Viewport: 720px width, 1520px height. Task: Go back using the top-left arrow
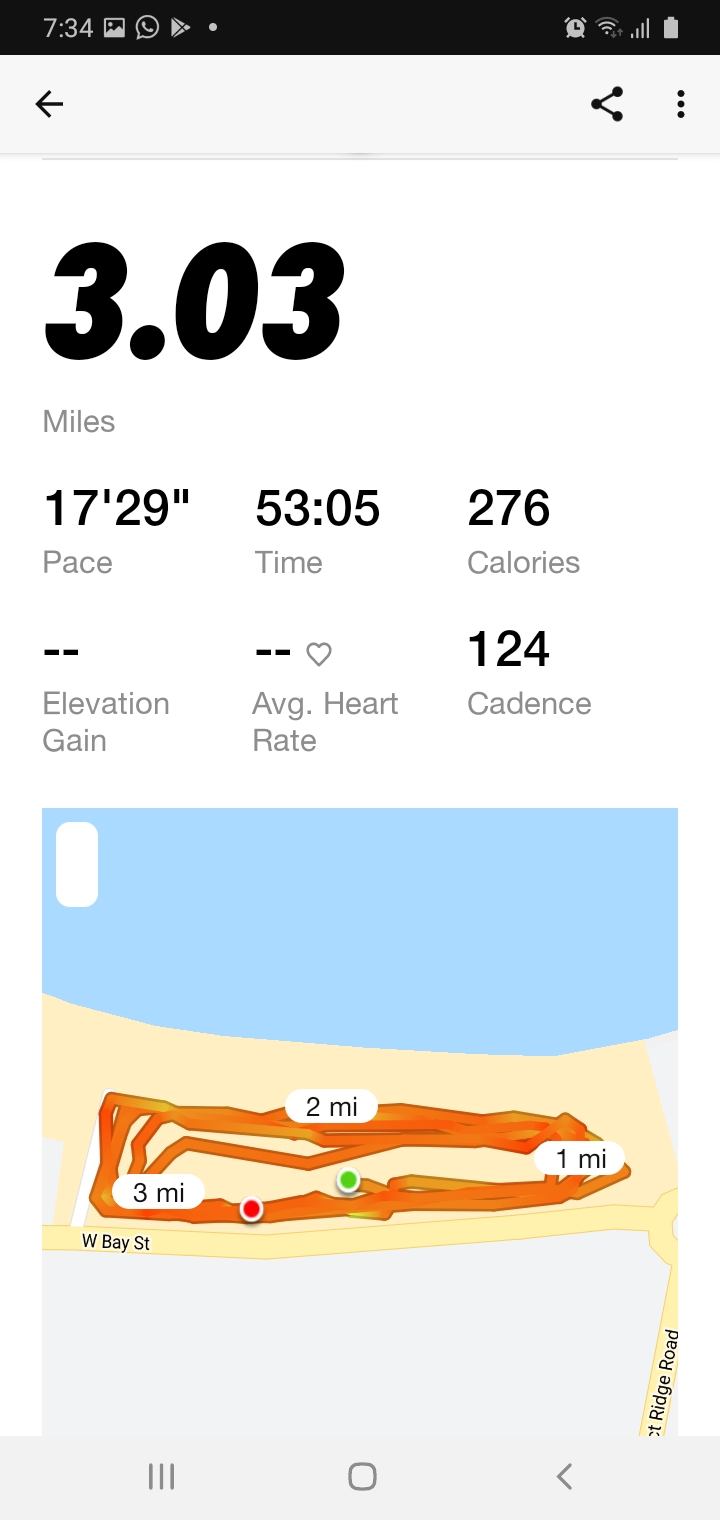49,104
